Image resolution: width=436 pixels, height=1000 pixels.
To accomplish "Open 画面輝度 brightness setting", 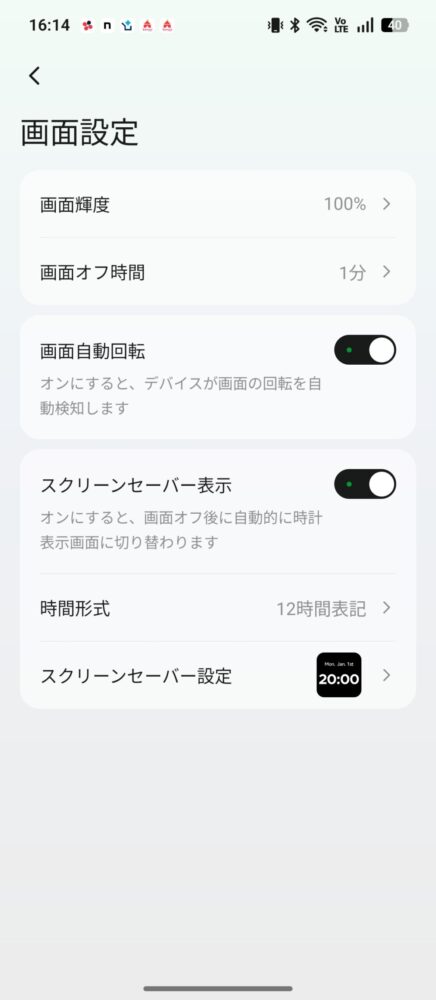I will 217,205.
